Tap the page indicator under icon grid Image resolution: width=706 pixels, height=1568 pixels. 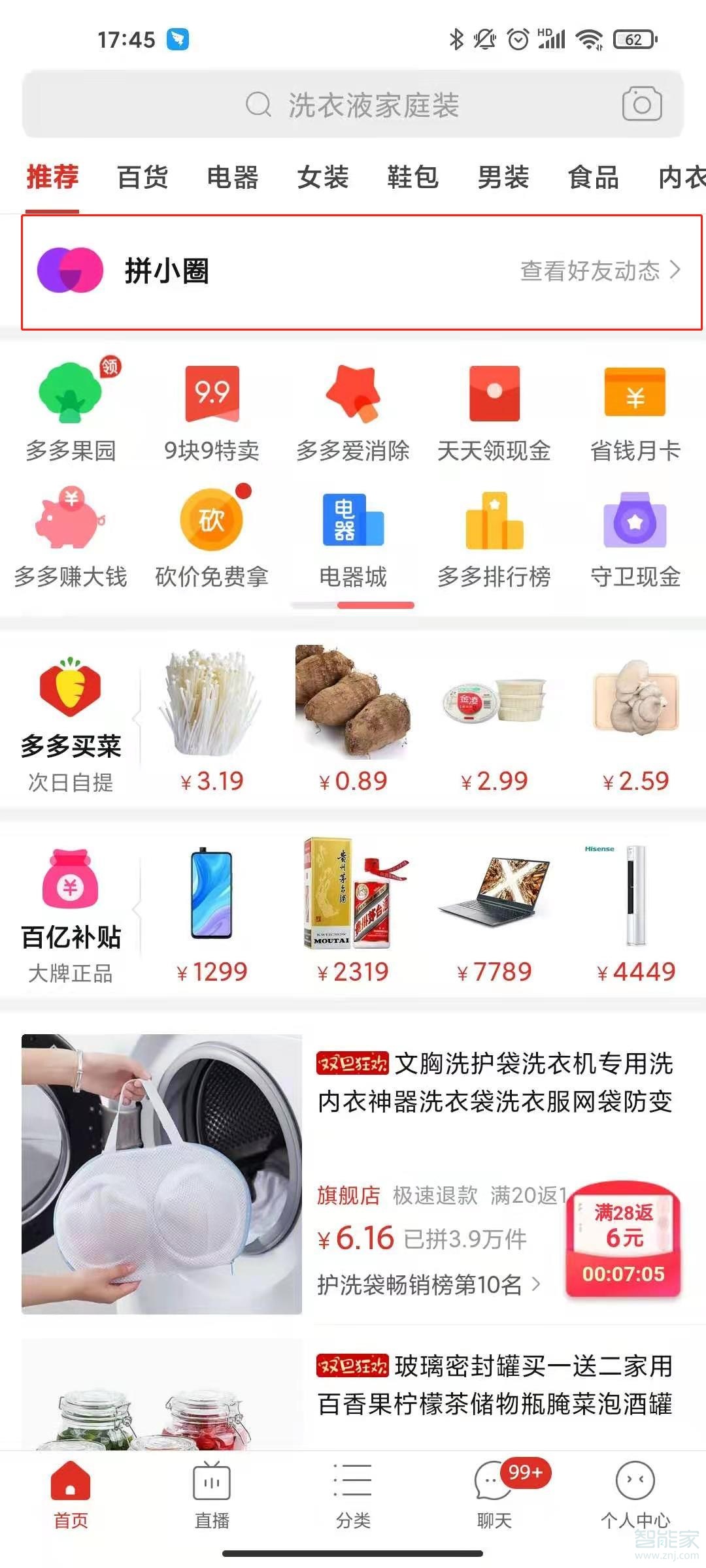point(353,605)
